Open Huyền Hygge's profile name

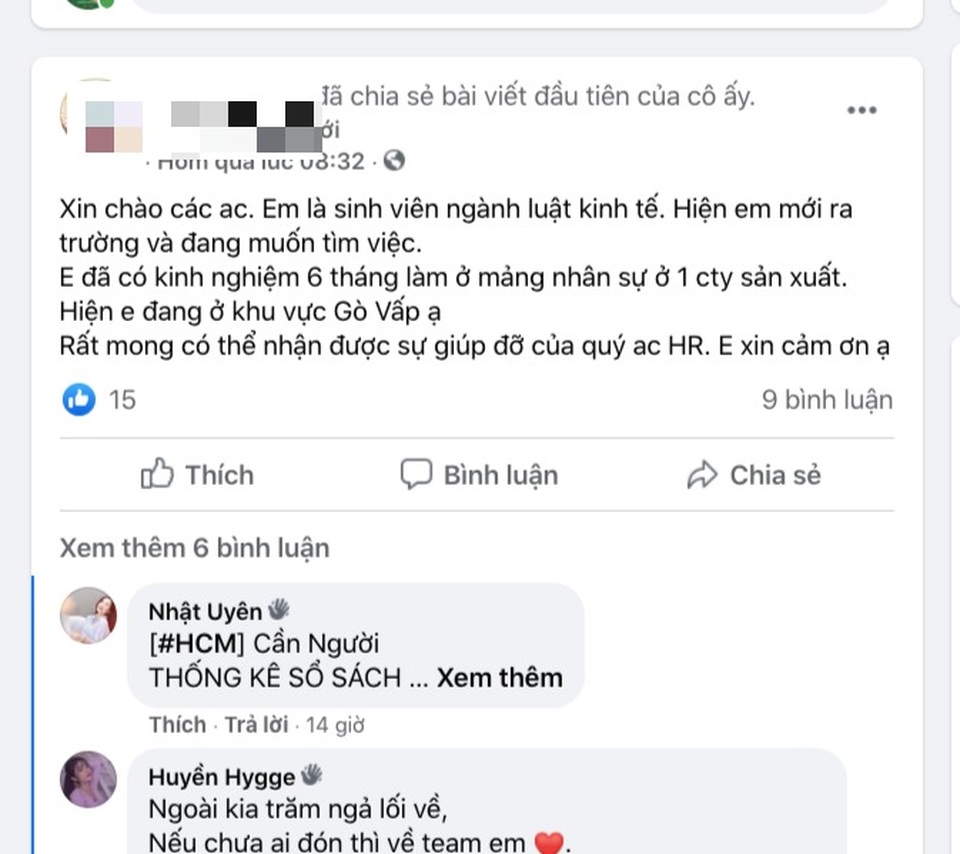click(222, 776)
